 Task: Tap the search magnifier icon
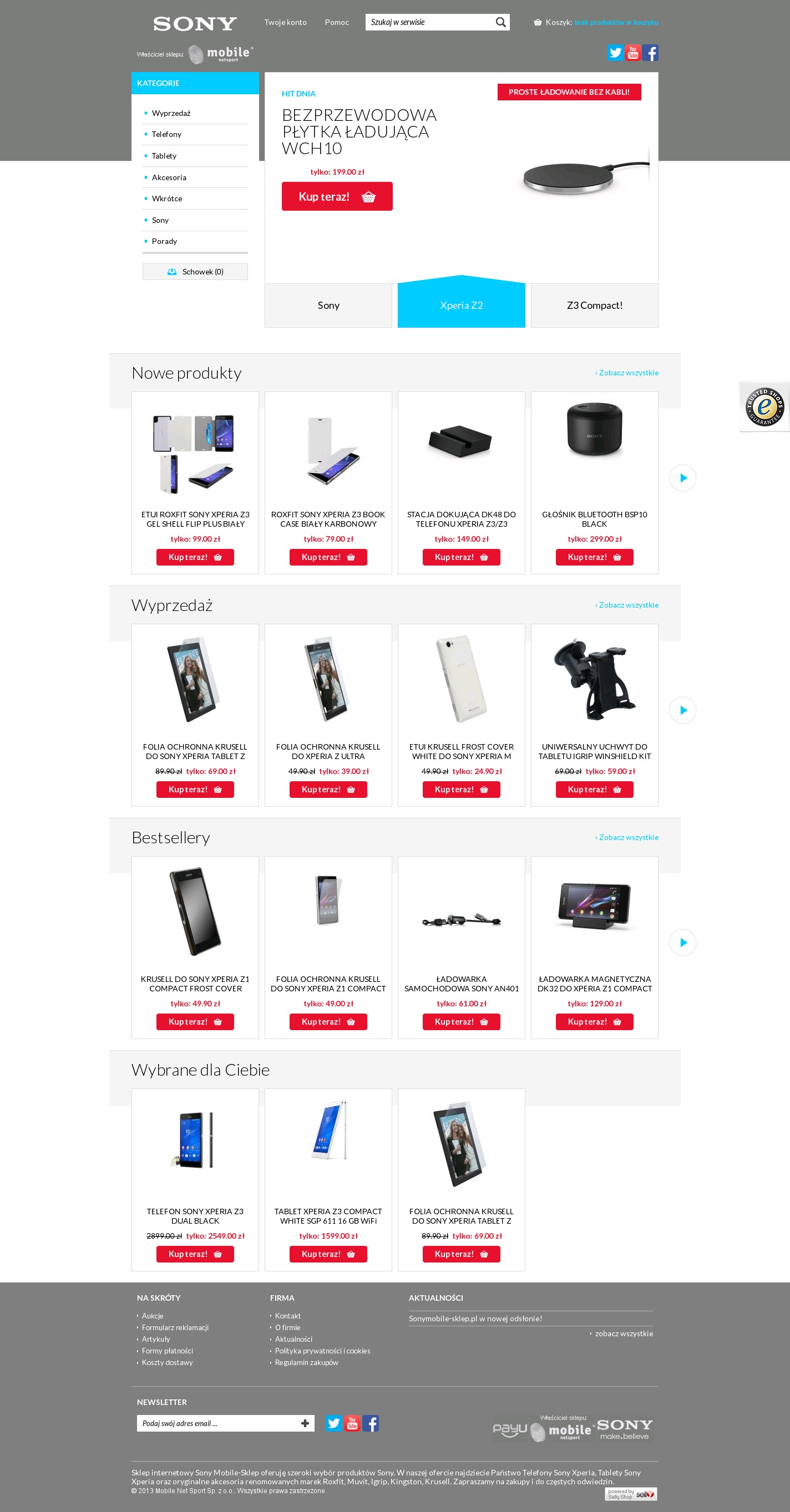tap(500, 22)
